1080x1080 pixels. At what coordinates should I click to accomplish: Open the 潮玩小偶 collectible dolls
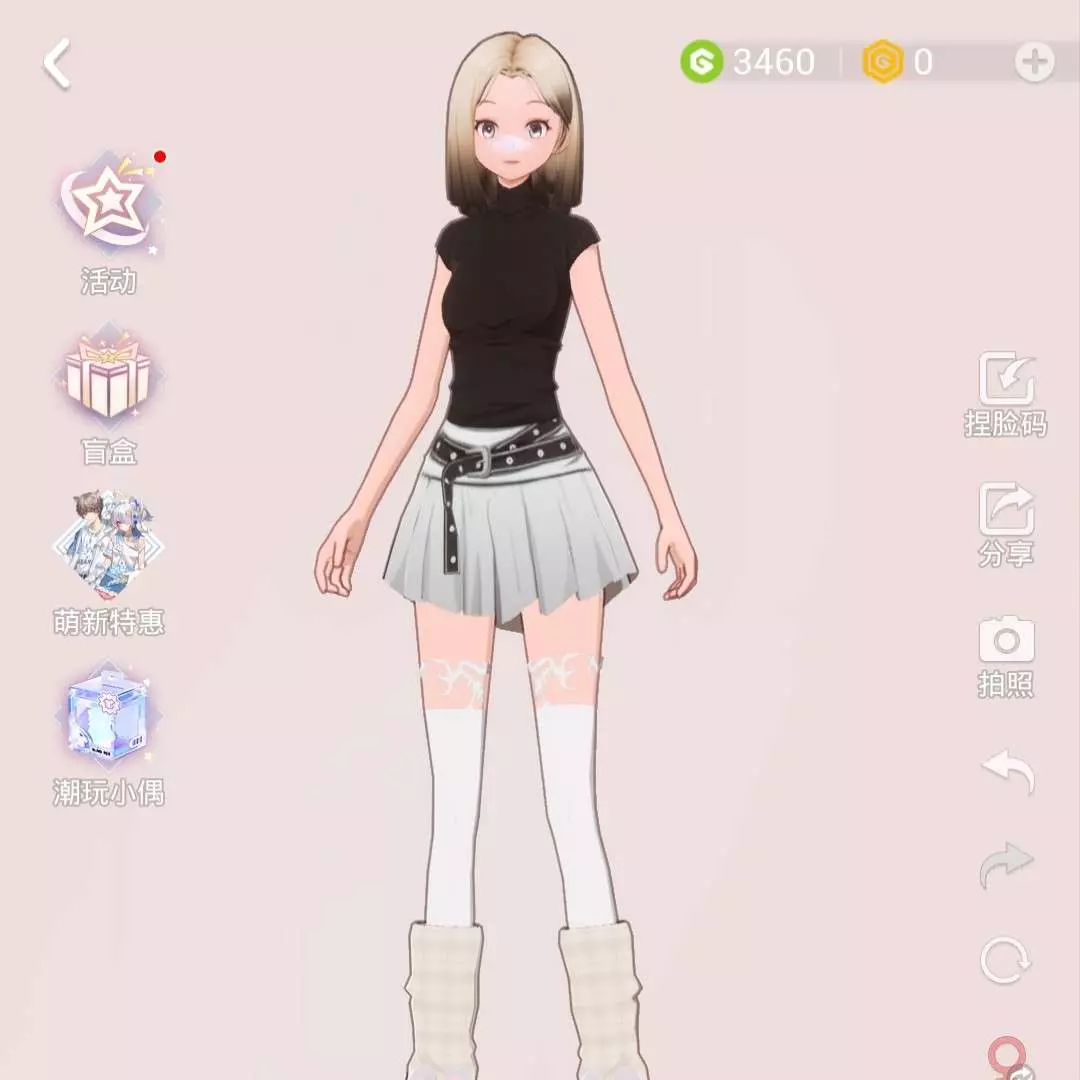click(108, 725)
